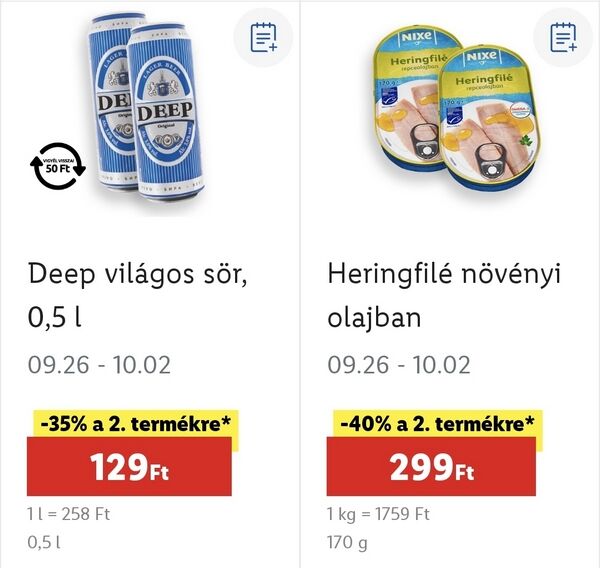This screenshot has width=600, height=568.
Task: Add Deep világos sör to shopping list
Action: (x=263, y=38)
